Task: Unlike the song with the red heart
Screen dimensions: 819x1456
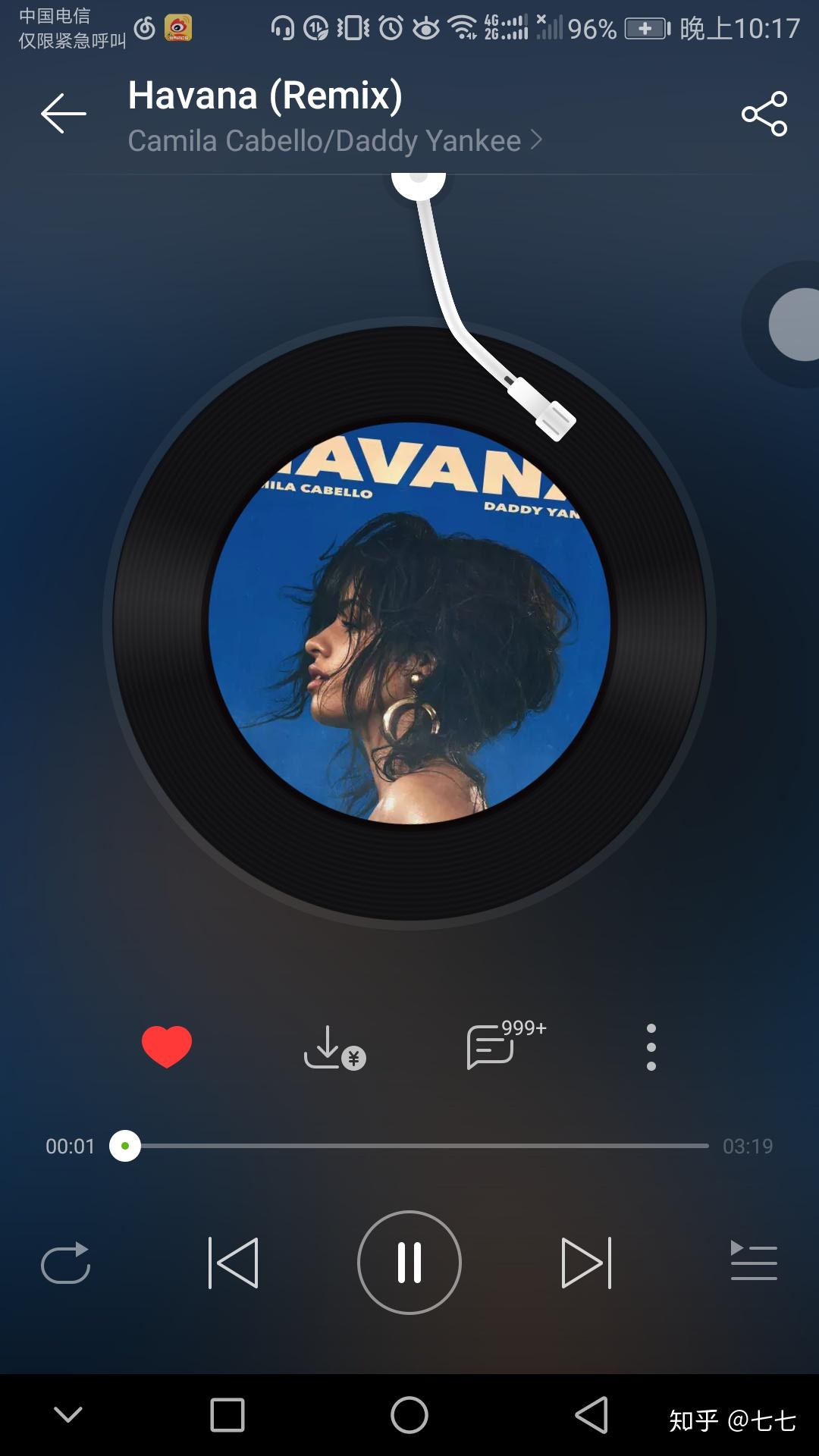Action: [x=167, y=1046]
